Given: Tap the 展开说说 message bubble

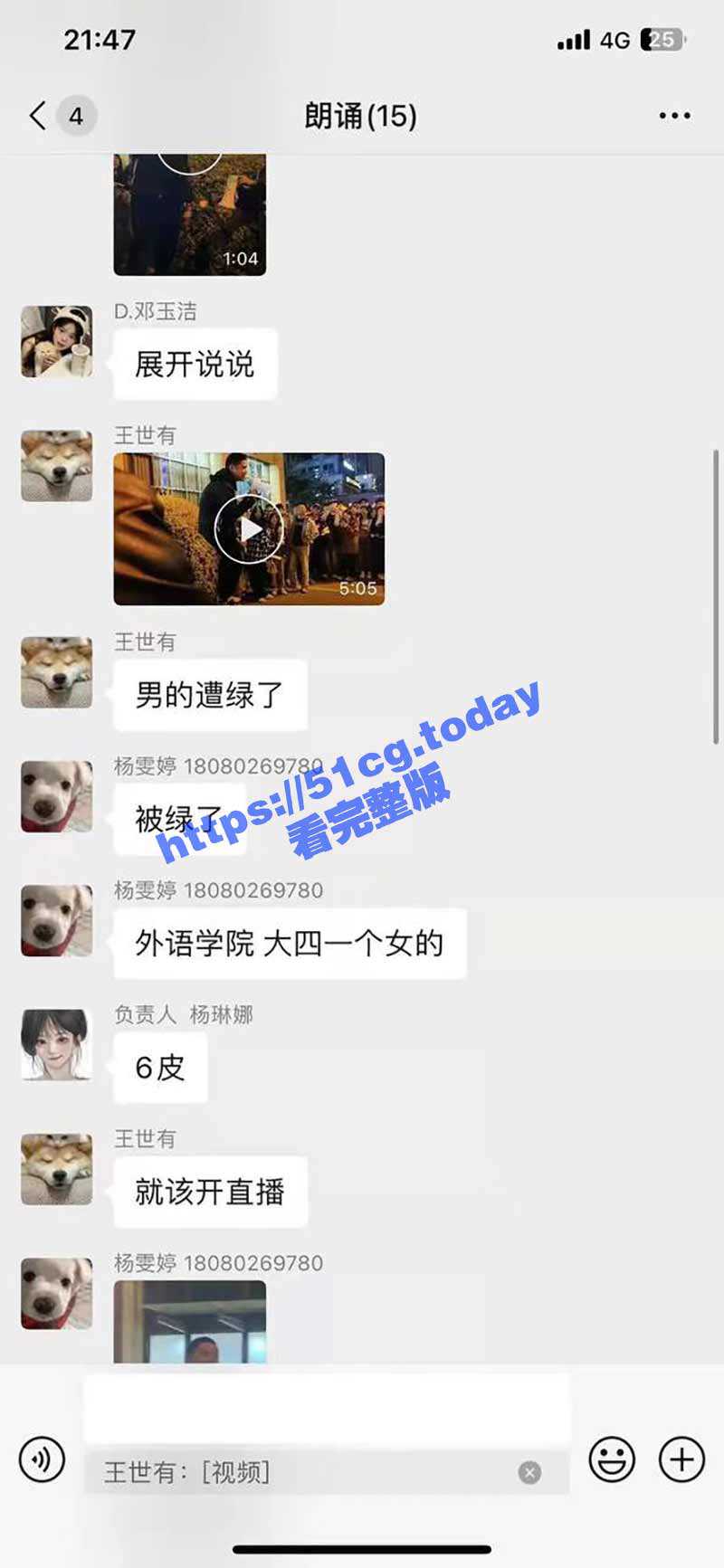Looking at the screenshot, I should point(195,364).
